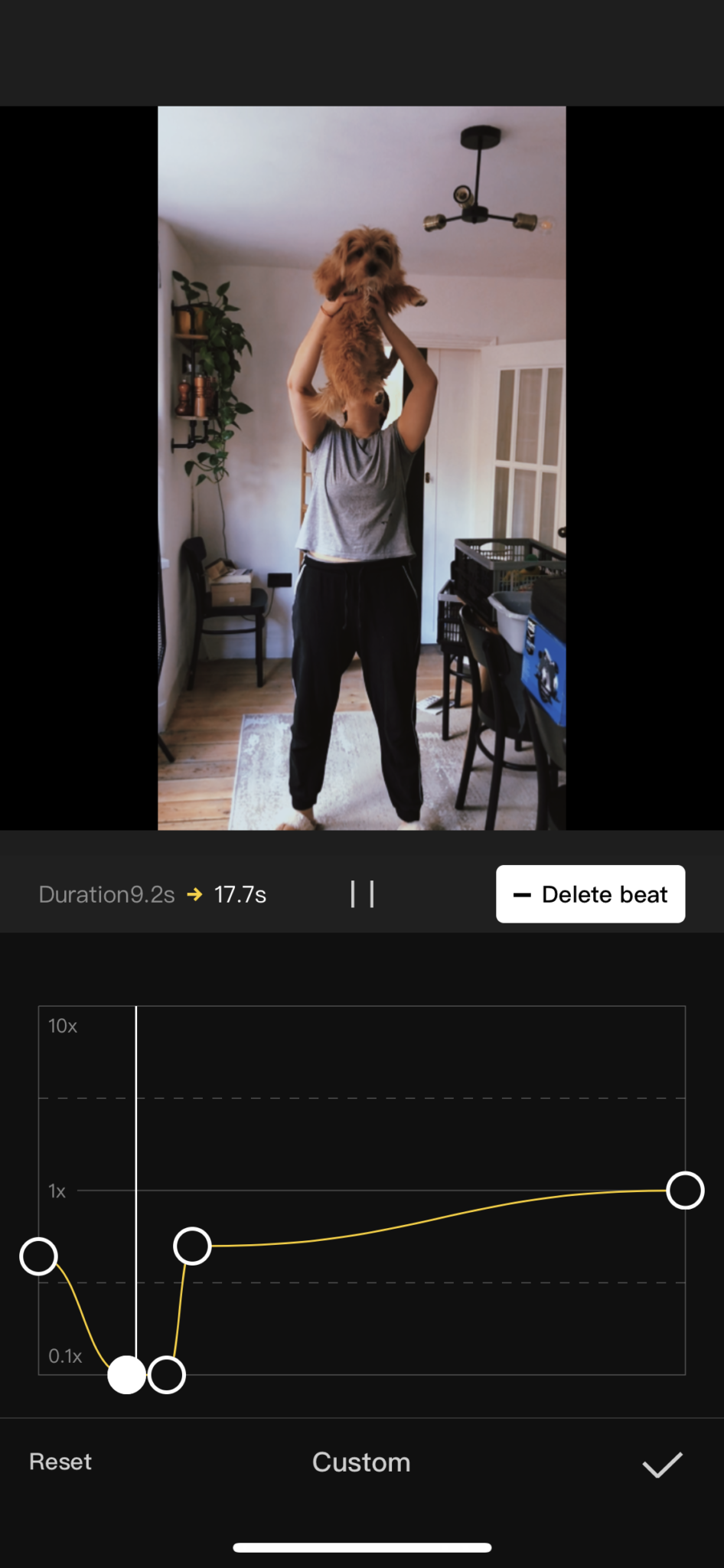
Task: Confirm the curve with the checkmark
Action: coord(662,1464)
